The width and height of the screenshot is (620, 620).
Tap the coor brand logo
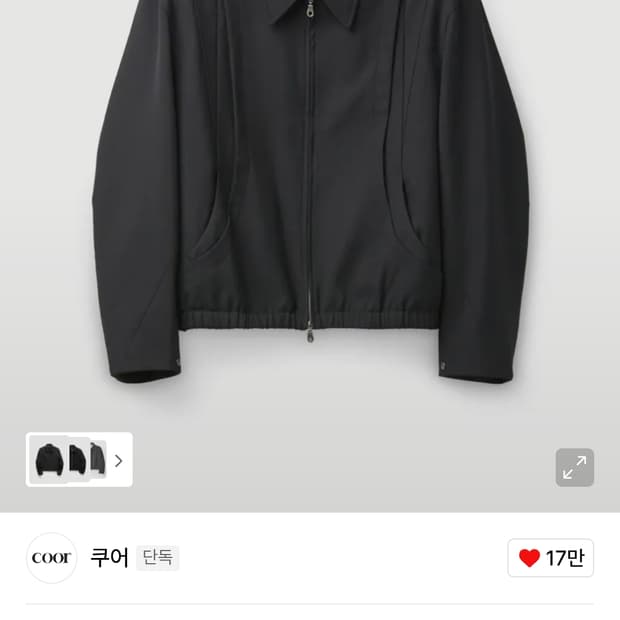coord(51,558)
